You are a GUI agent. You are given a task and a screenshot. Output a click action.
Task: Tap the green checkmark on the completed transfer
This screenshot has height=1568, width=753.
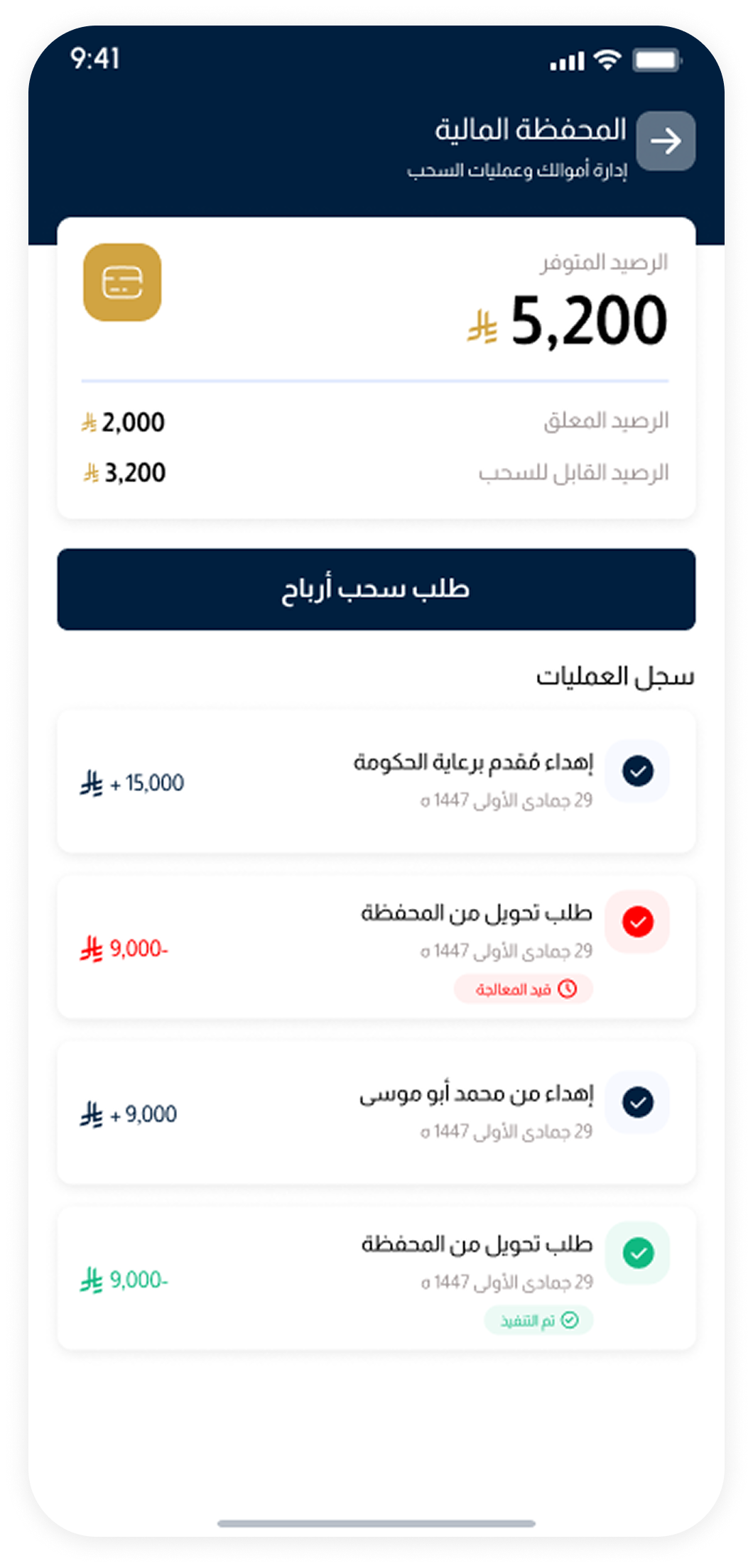pos(639,1252)
